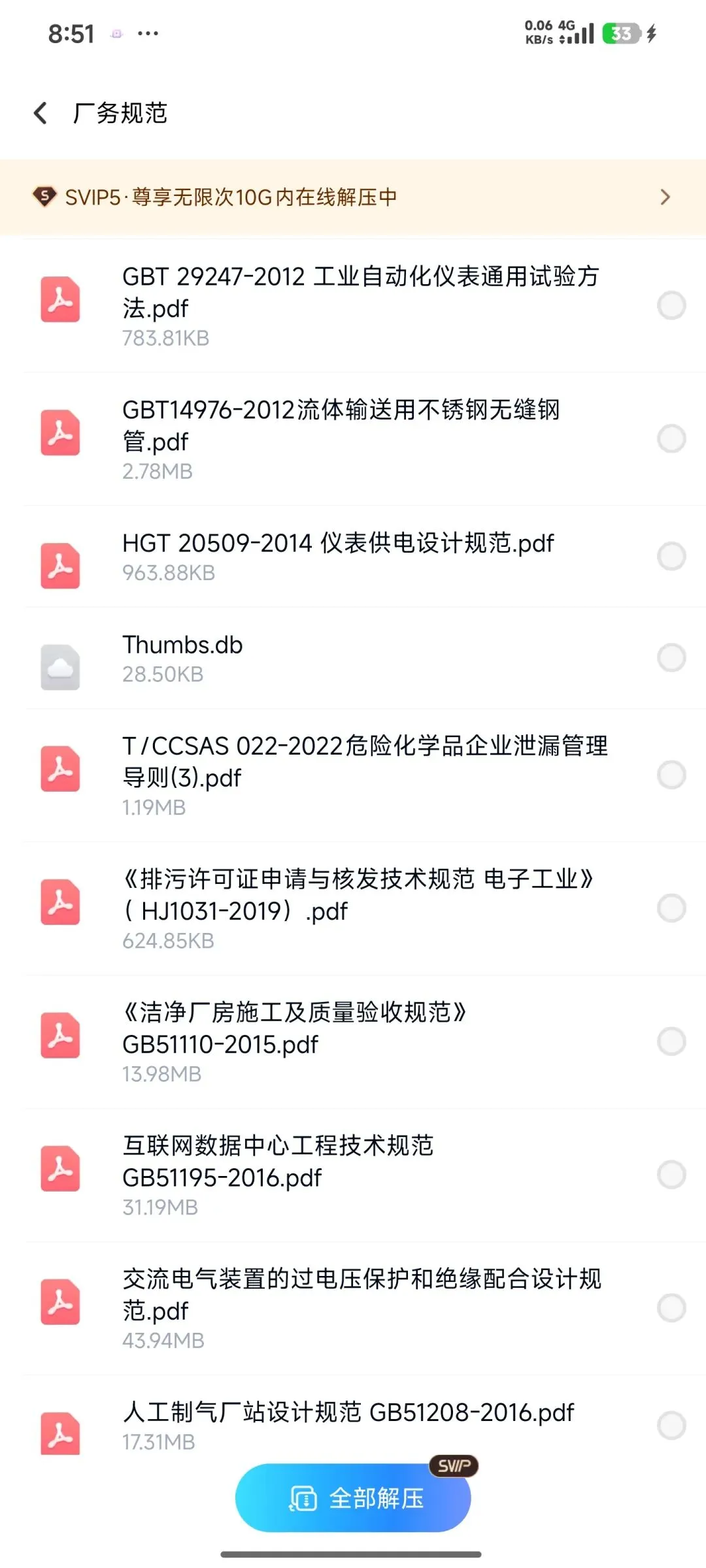Tick the checkbox for HGT 20509-2014
The height and width of the screenshot is (1568, 706).
(x=671, y=556)
